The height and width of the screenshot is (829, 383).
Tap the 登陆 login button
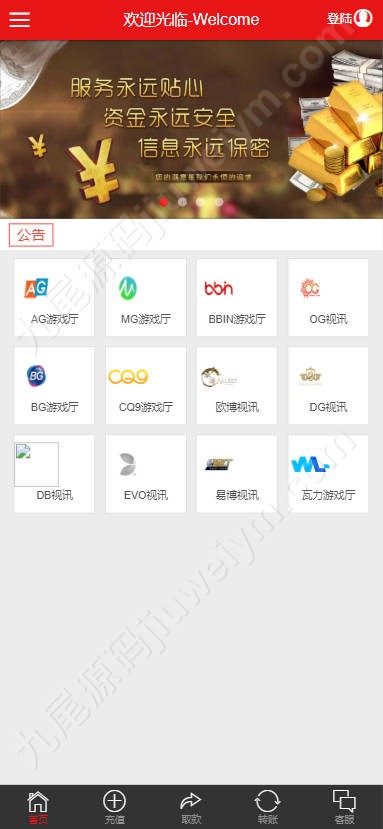[x=350, y=19]
